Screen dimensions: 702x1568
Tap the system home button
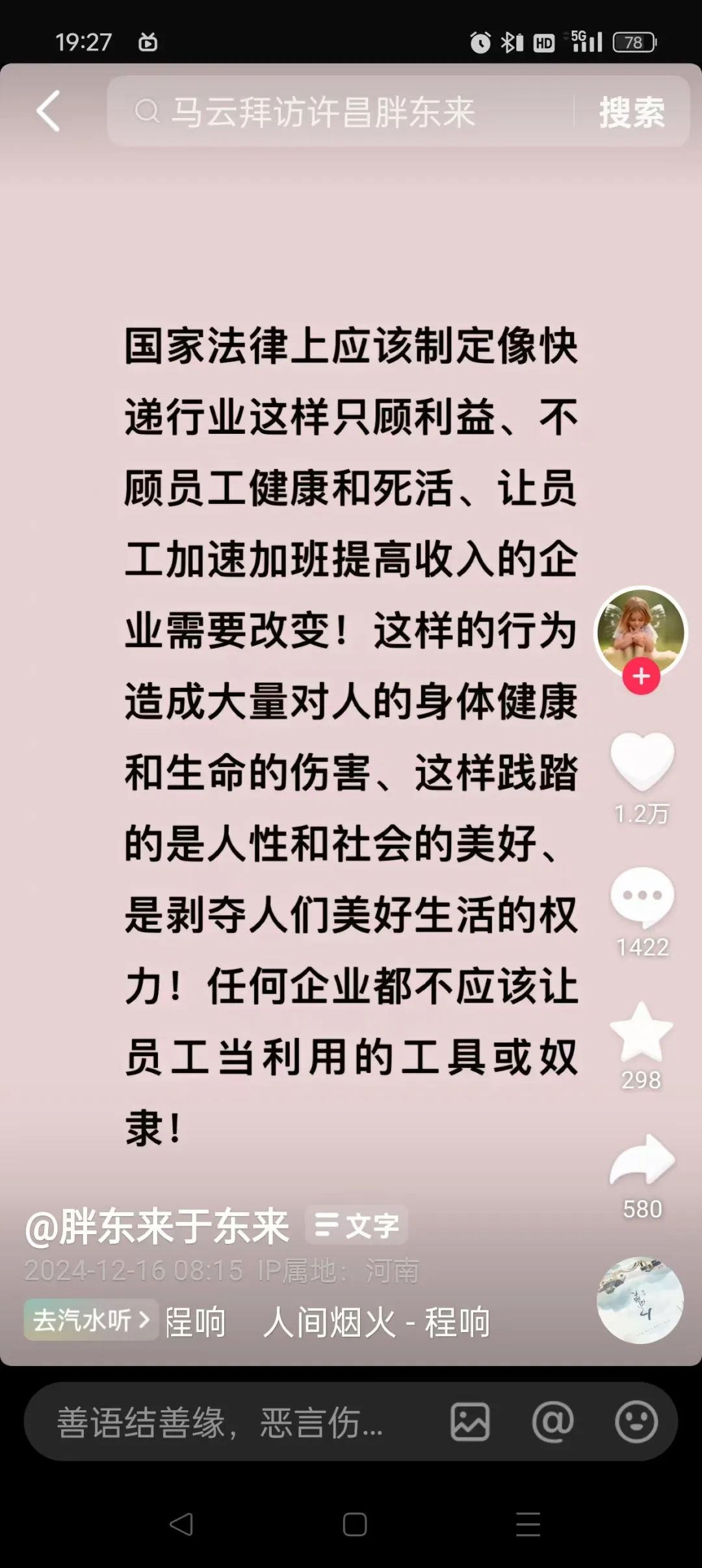pyautogui.click(x=355, y=1524)
